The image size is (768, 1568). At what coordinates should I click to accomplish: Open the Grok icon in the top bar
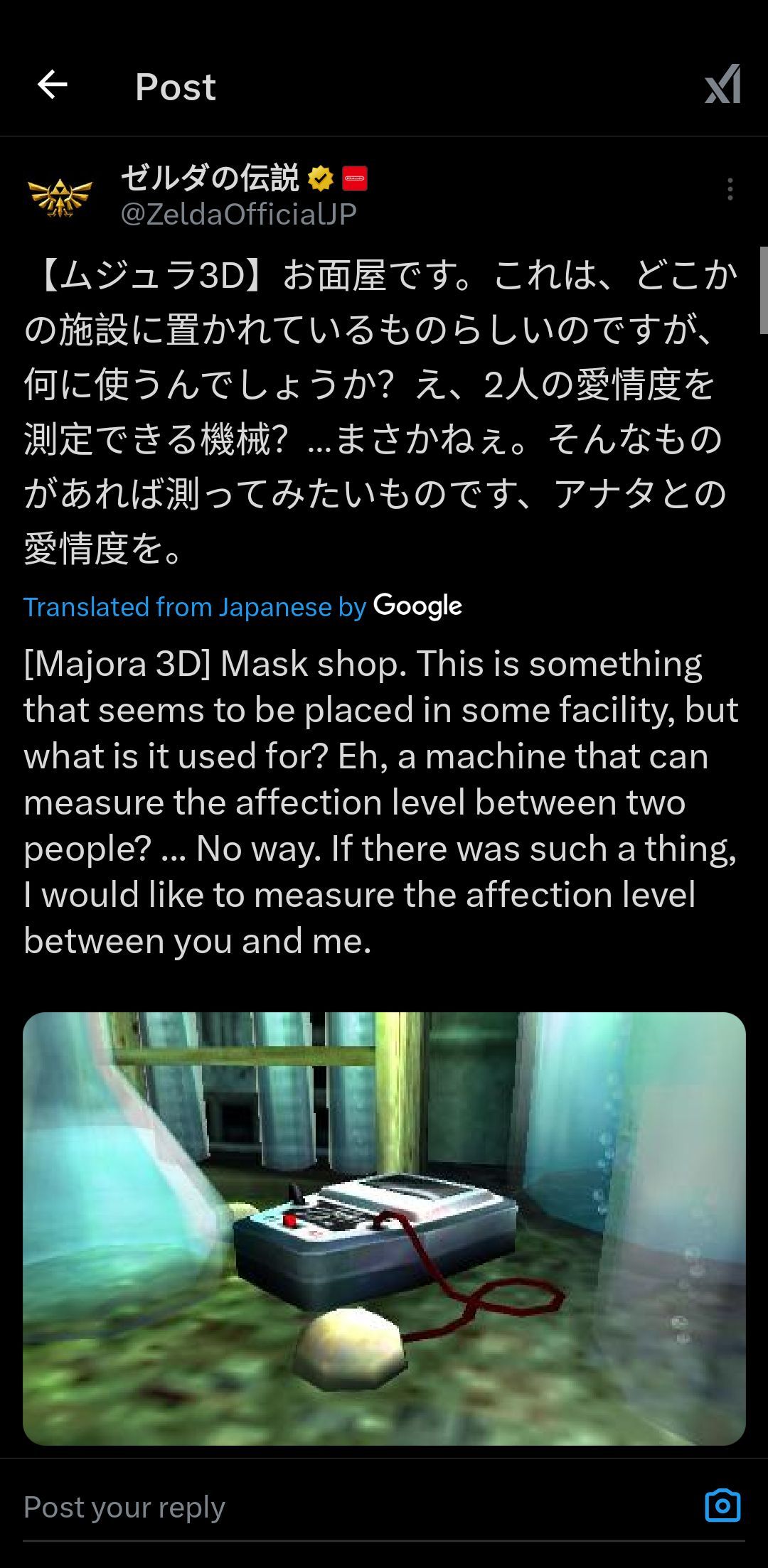click(723, 85)
